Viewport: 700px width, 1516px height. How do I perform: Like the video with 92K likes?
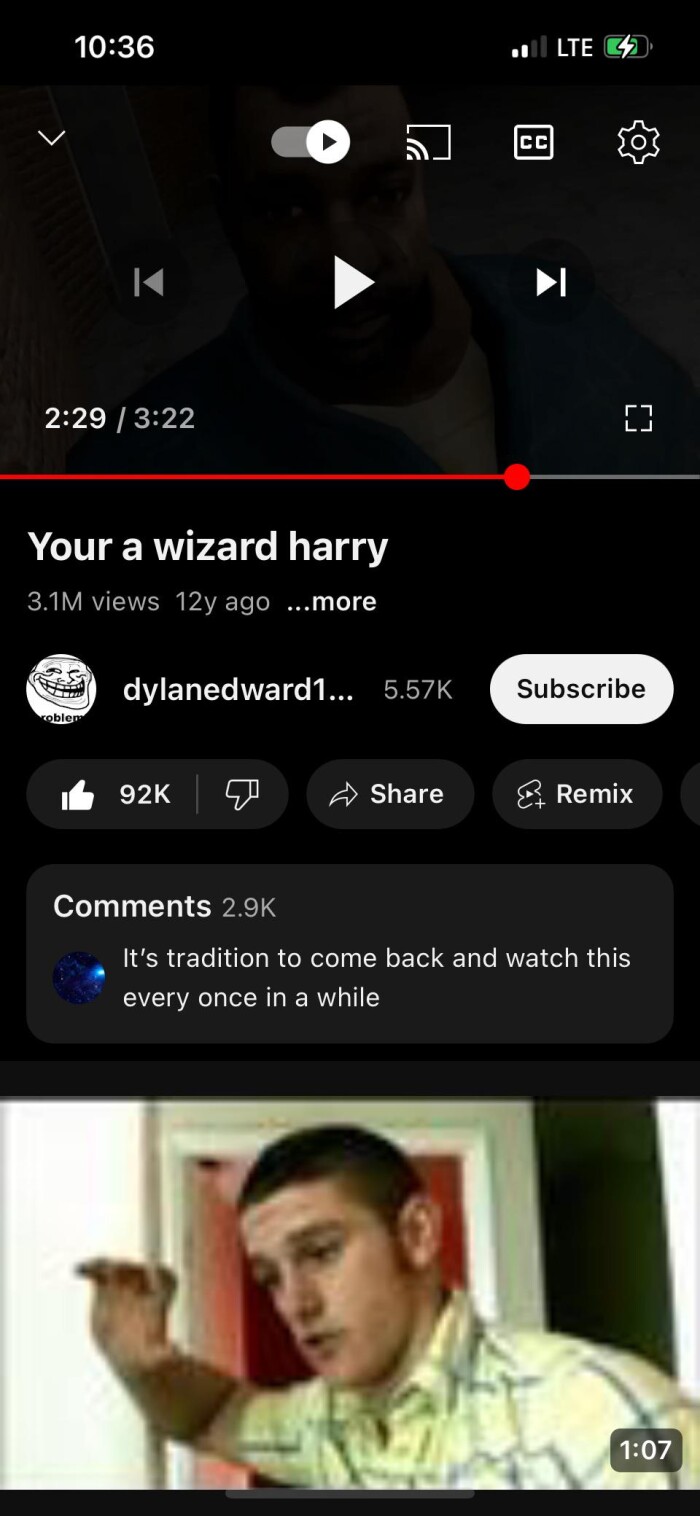[x=115, y=794]
